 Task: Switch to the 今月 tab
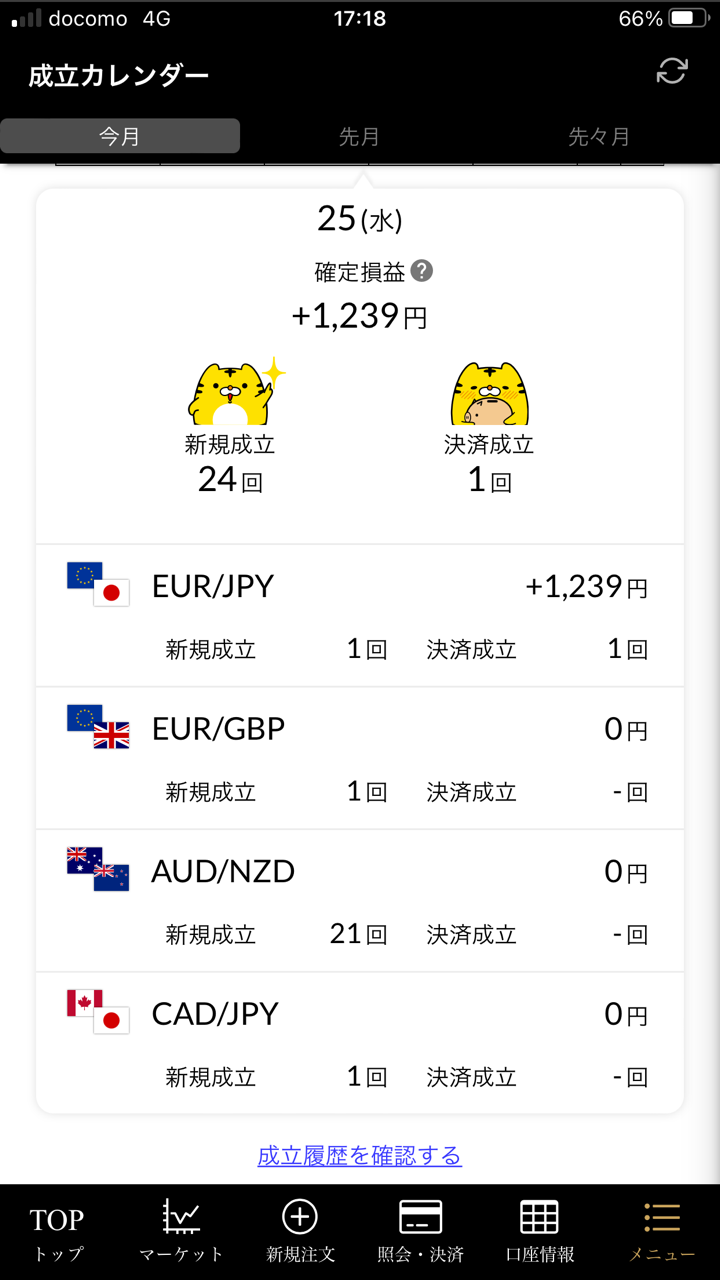pyautogui.click(x=120, y=136)
